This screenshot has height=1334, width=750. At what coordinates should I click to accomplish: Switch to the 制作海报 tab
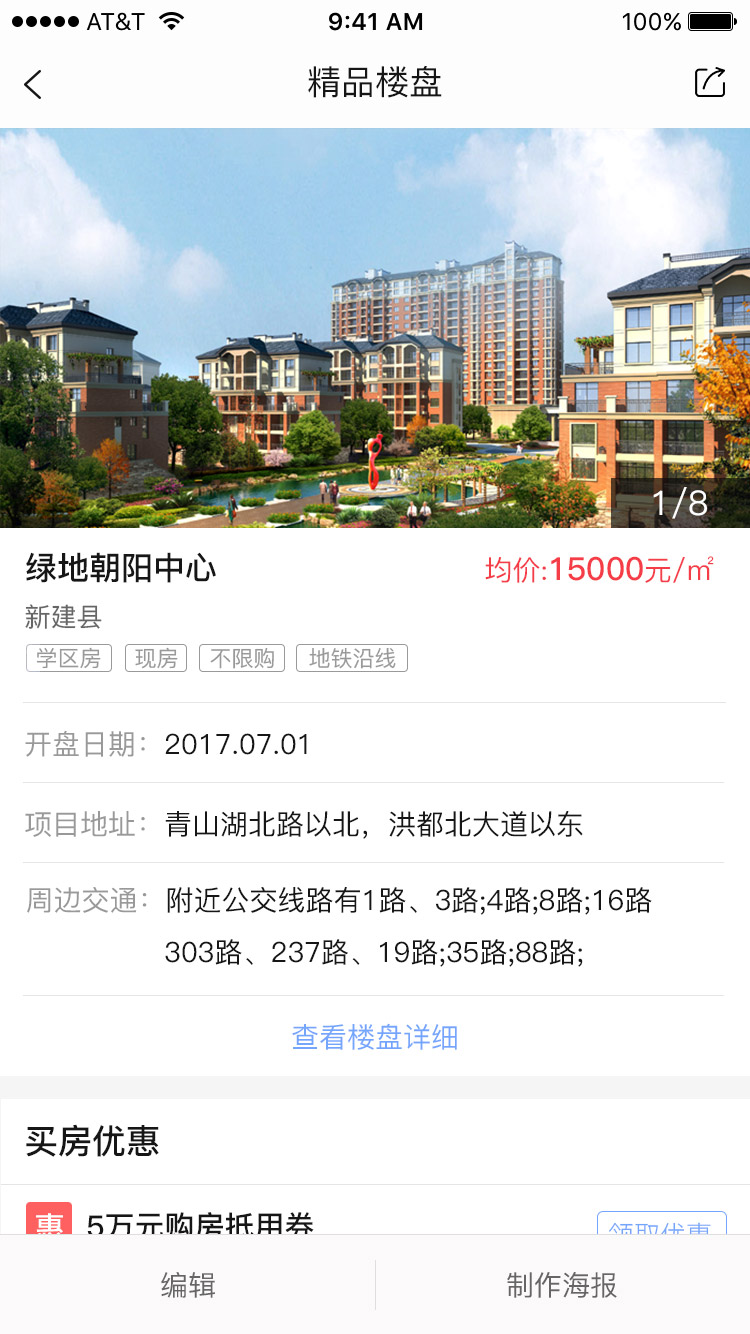[562, 1286]
